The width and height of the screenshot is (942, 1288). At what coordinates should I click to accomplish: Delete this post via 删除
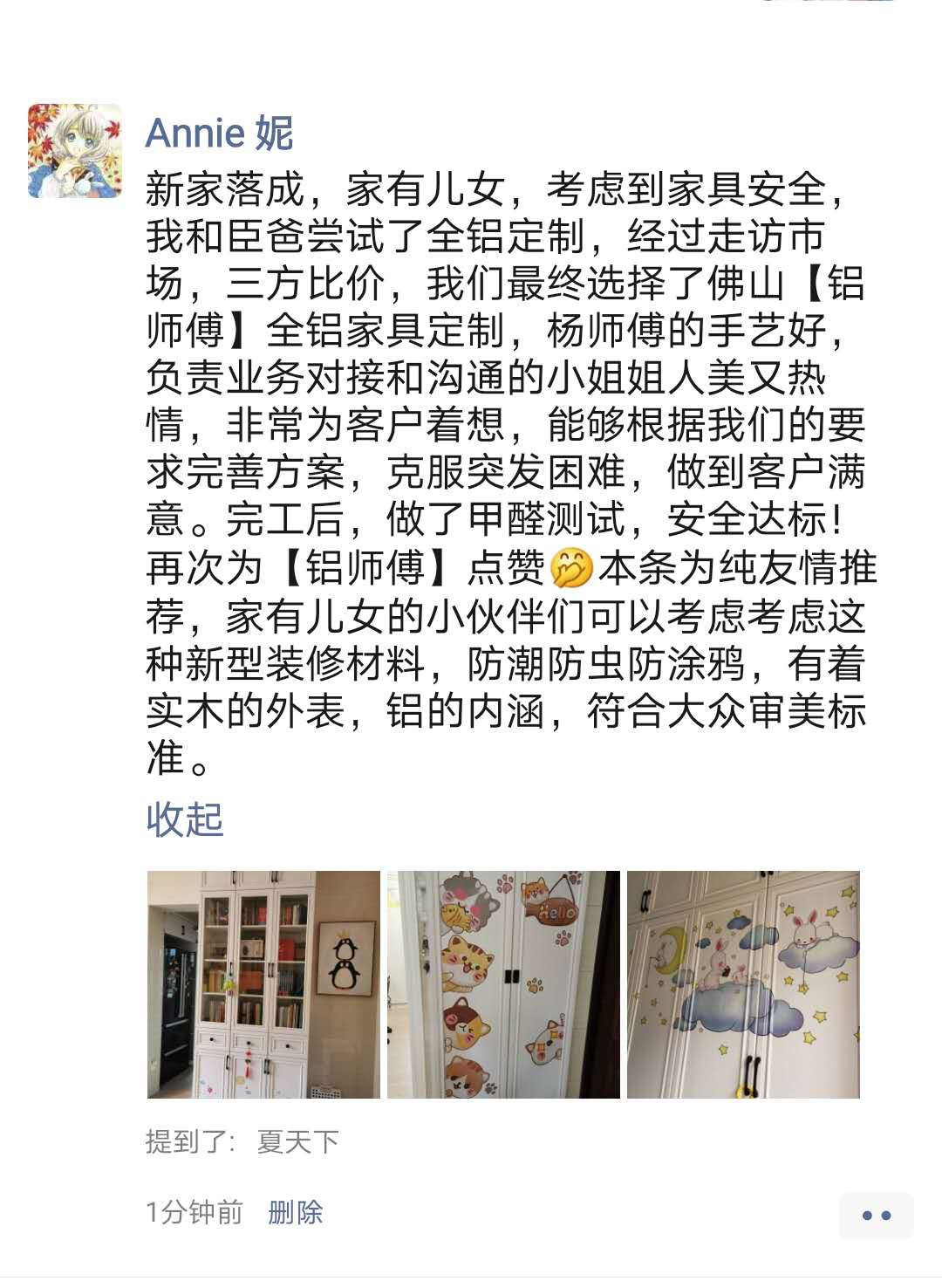[295, 1212]
